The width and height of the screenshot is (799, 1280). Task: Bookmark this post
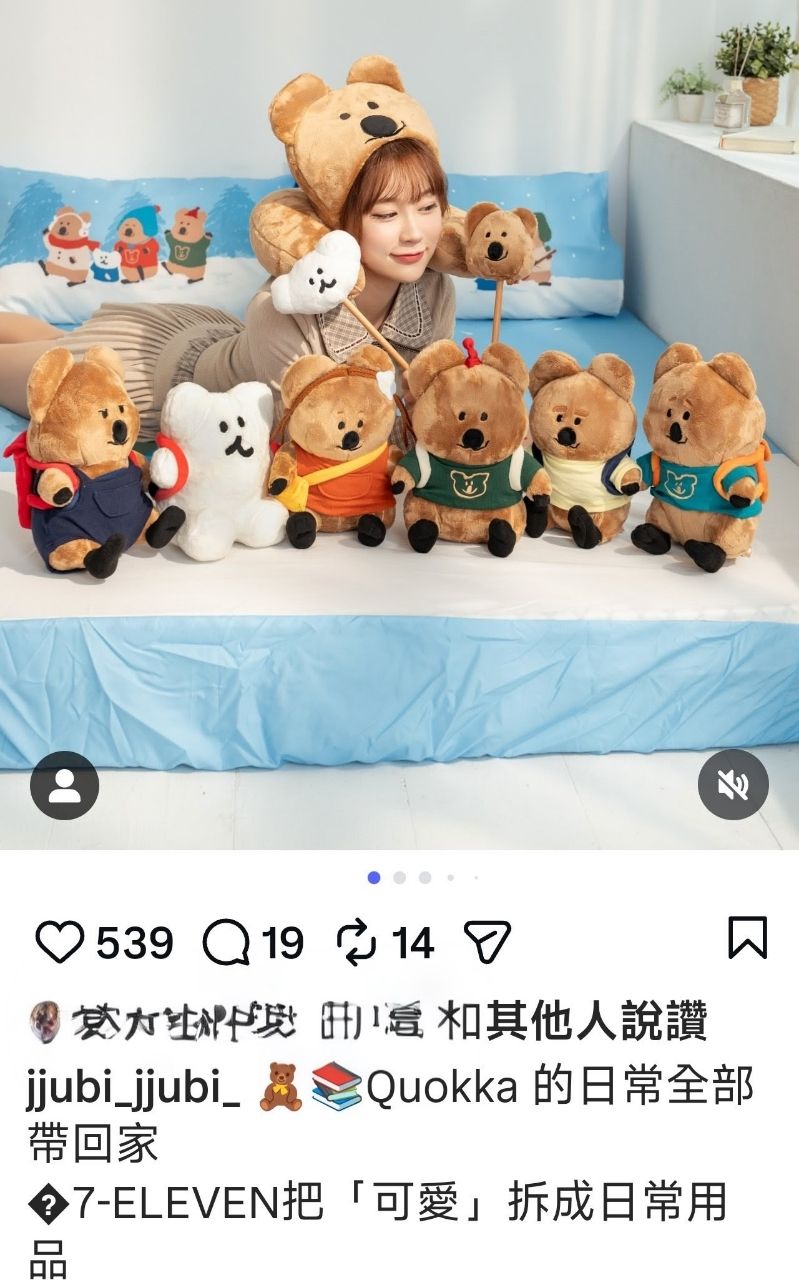point(747,939)
